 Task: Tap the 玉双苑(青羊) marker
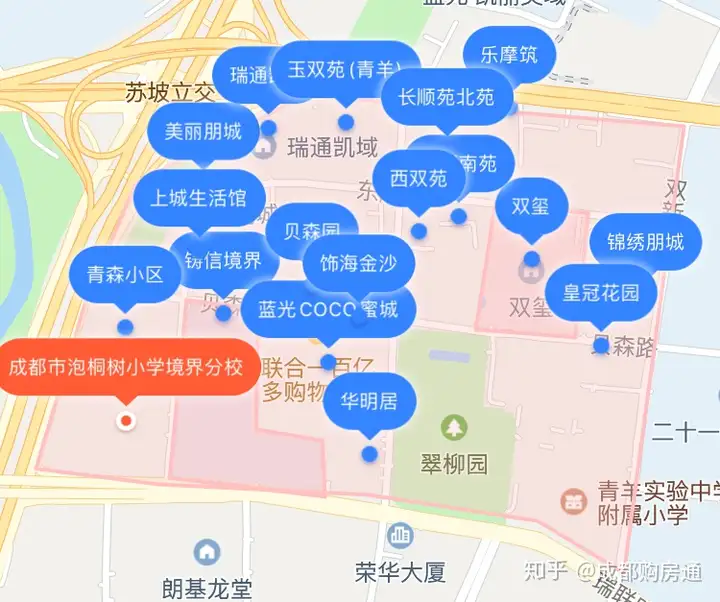pos(344,70)
